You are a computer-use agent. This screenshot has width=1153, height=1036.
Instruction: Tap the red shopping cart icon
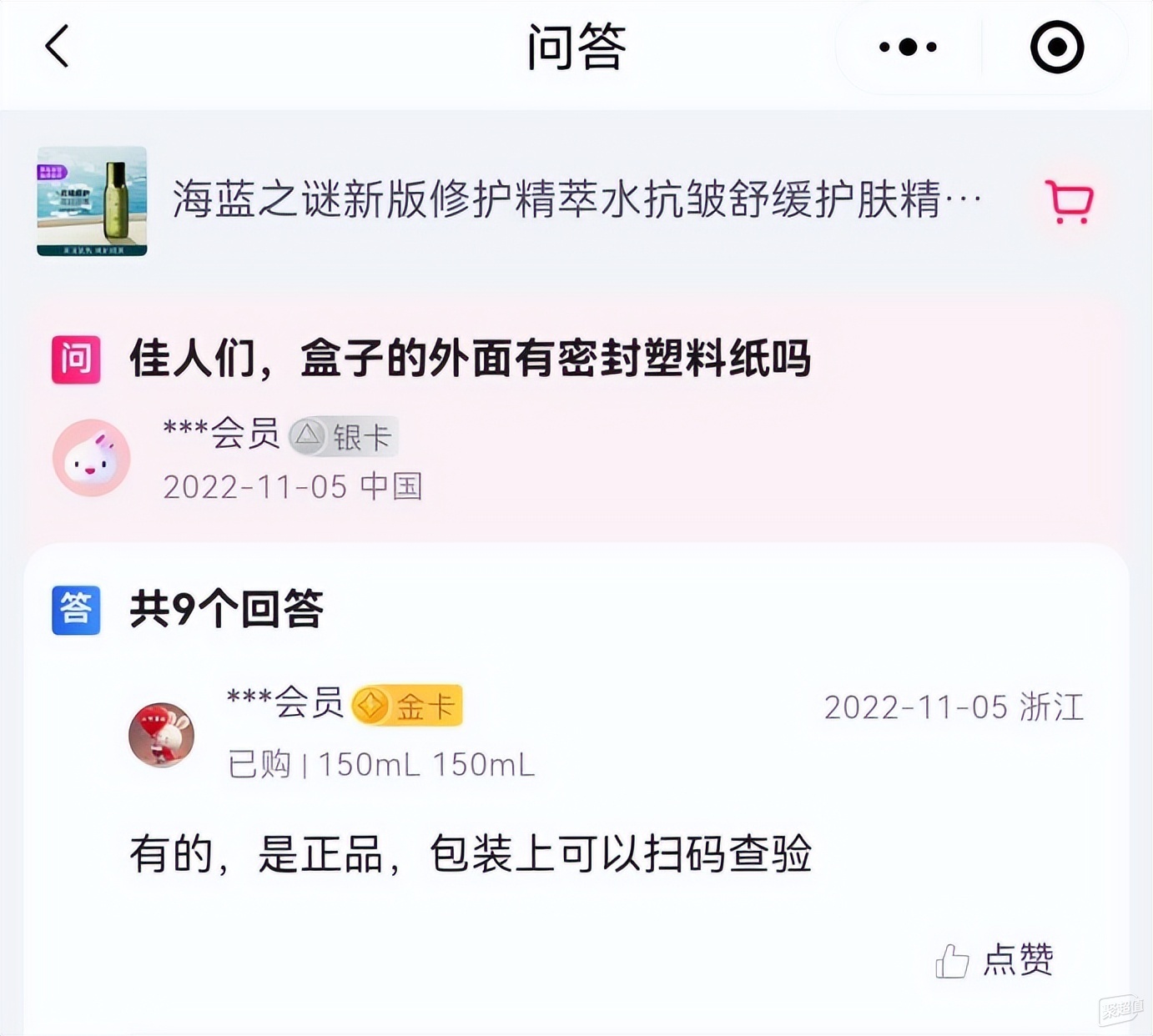pos(1070,202)
